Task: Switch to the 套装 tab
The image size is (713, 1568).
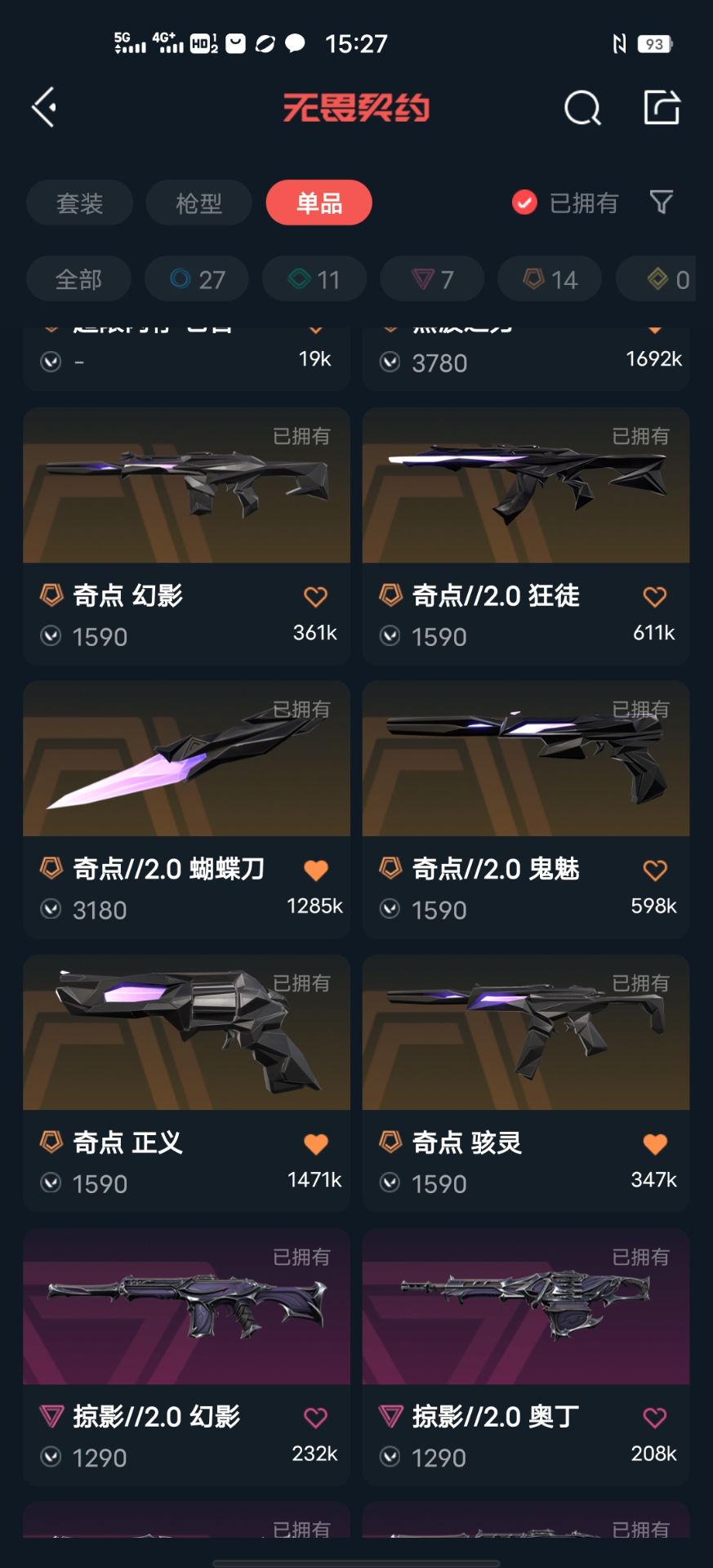Action: (79, 203)
